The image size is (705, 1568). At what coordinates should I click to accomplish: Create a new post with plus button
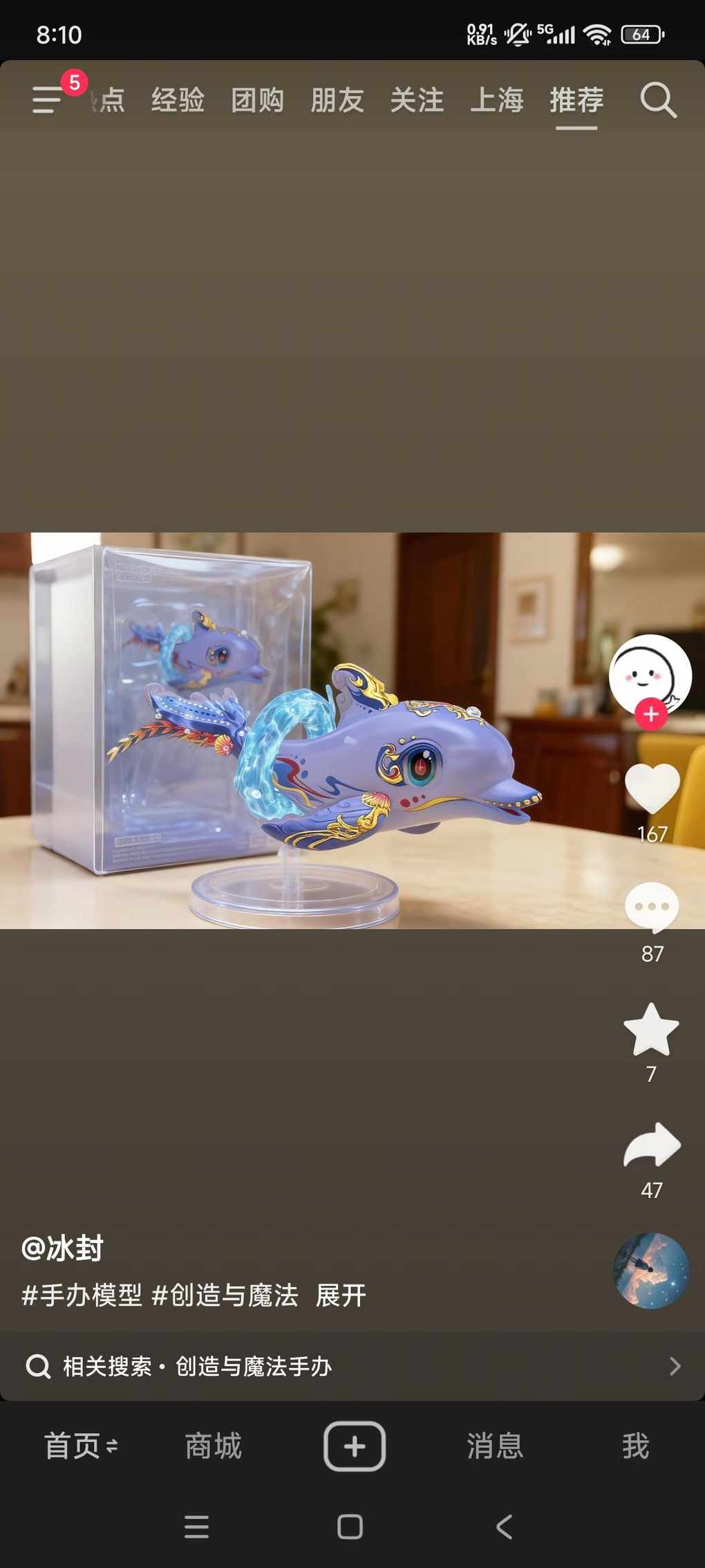(355, 1446)
